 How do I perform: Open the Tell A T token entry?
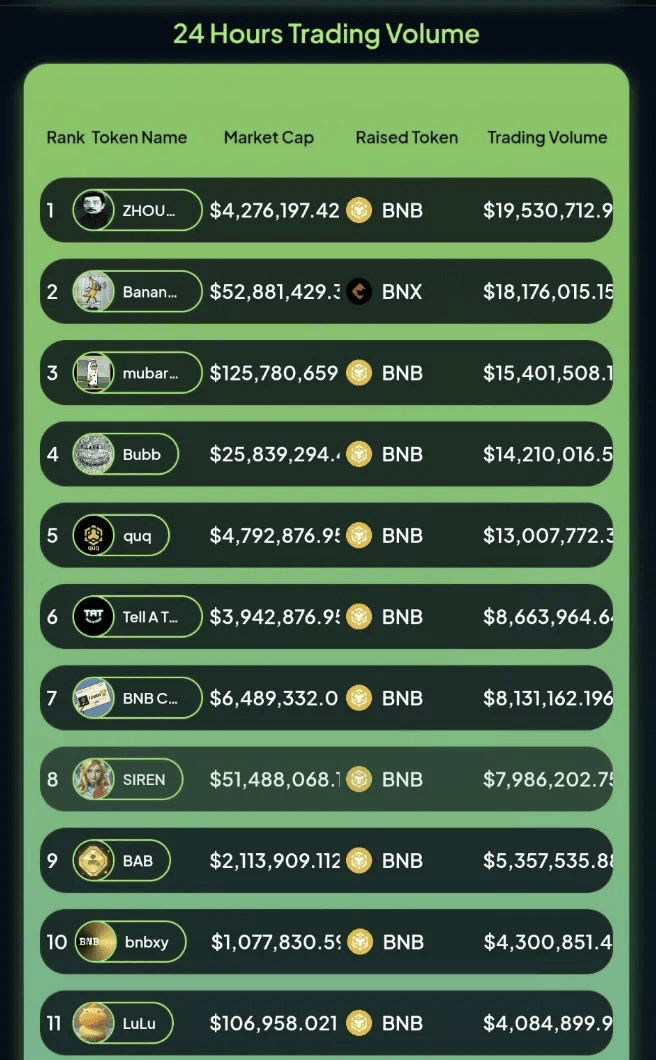[x=137, y=617]
